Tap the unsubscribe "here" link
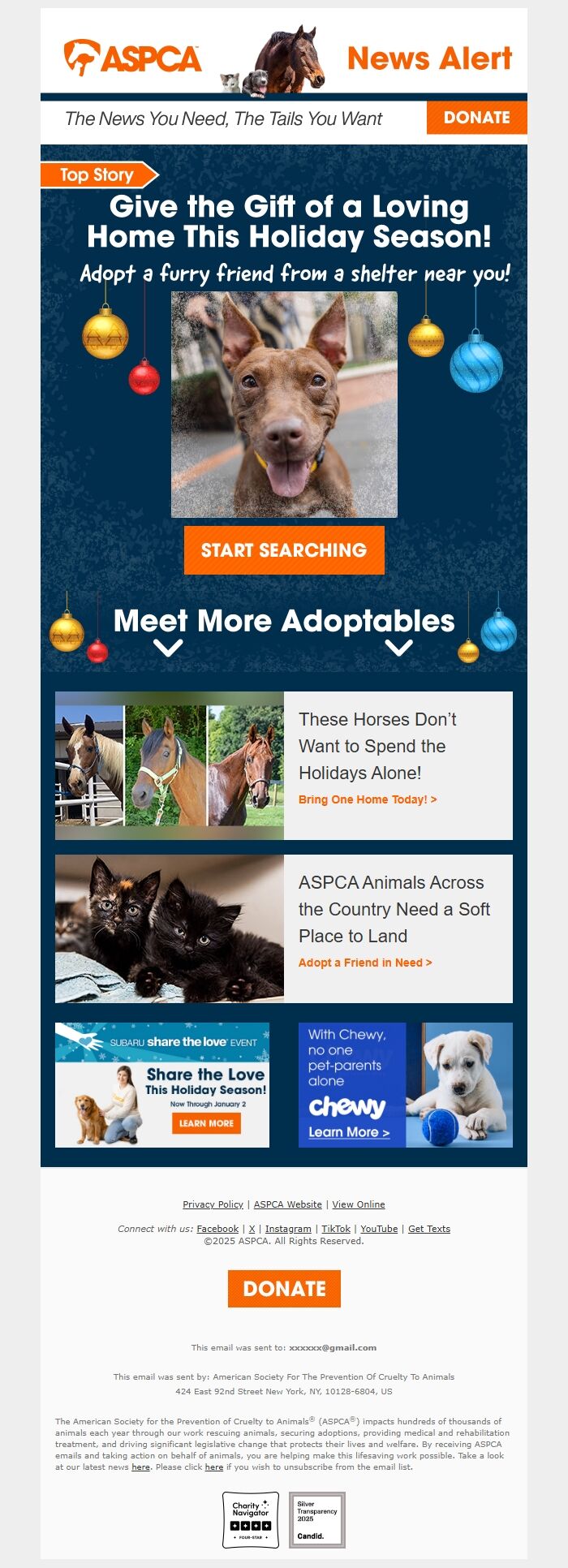 point(214,1467)
